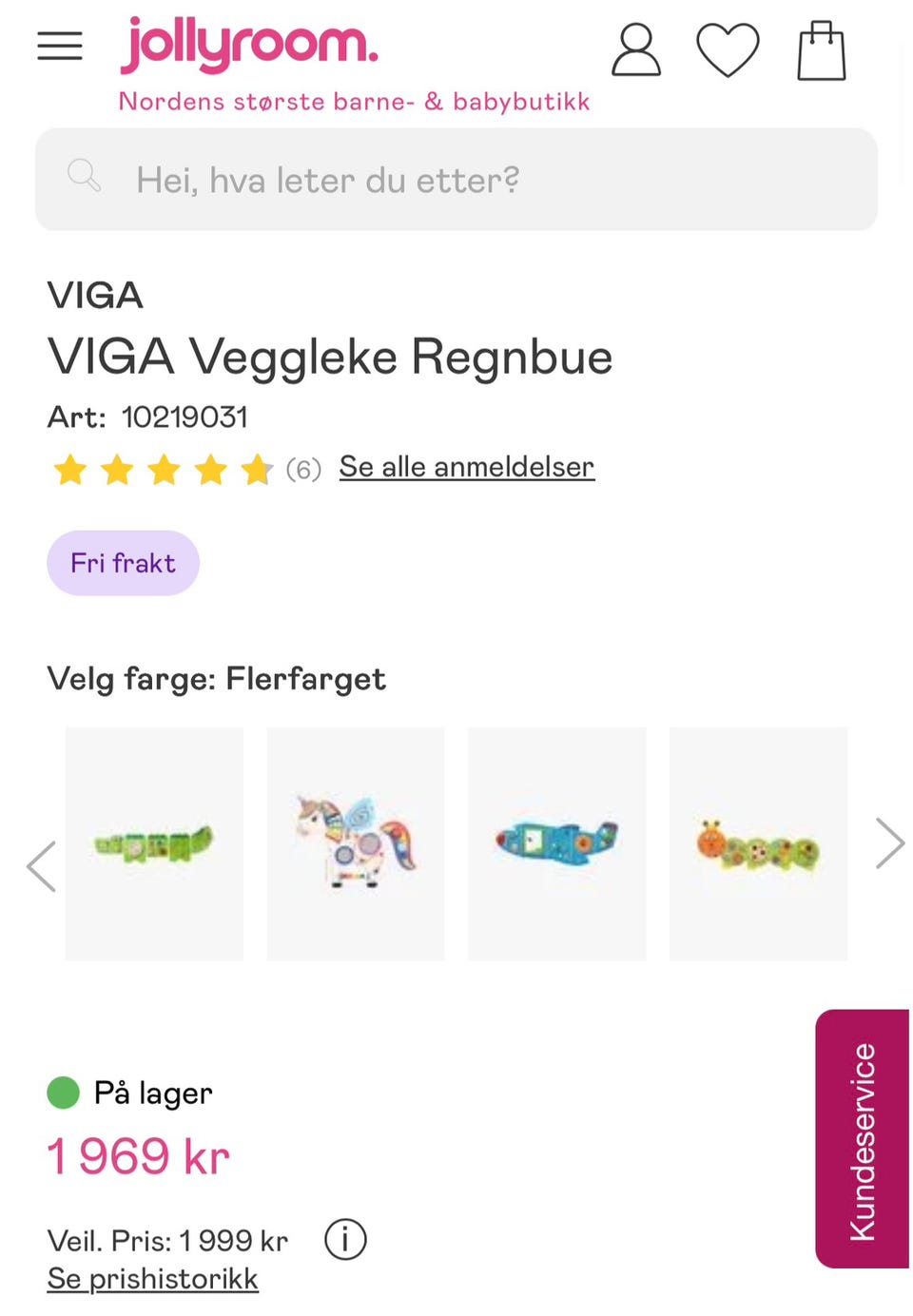Open "Se alle anmeldelser" reviews link
The width and height of the screenshot is (913, 1316).
pyautogui.click(x=466, y=467)
